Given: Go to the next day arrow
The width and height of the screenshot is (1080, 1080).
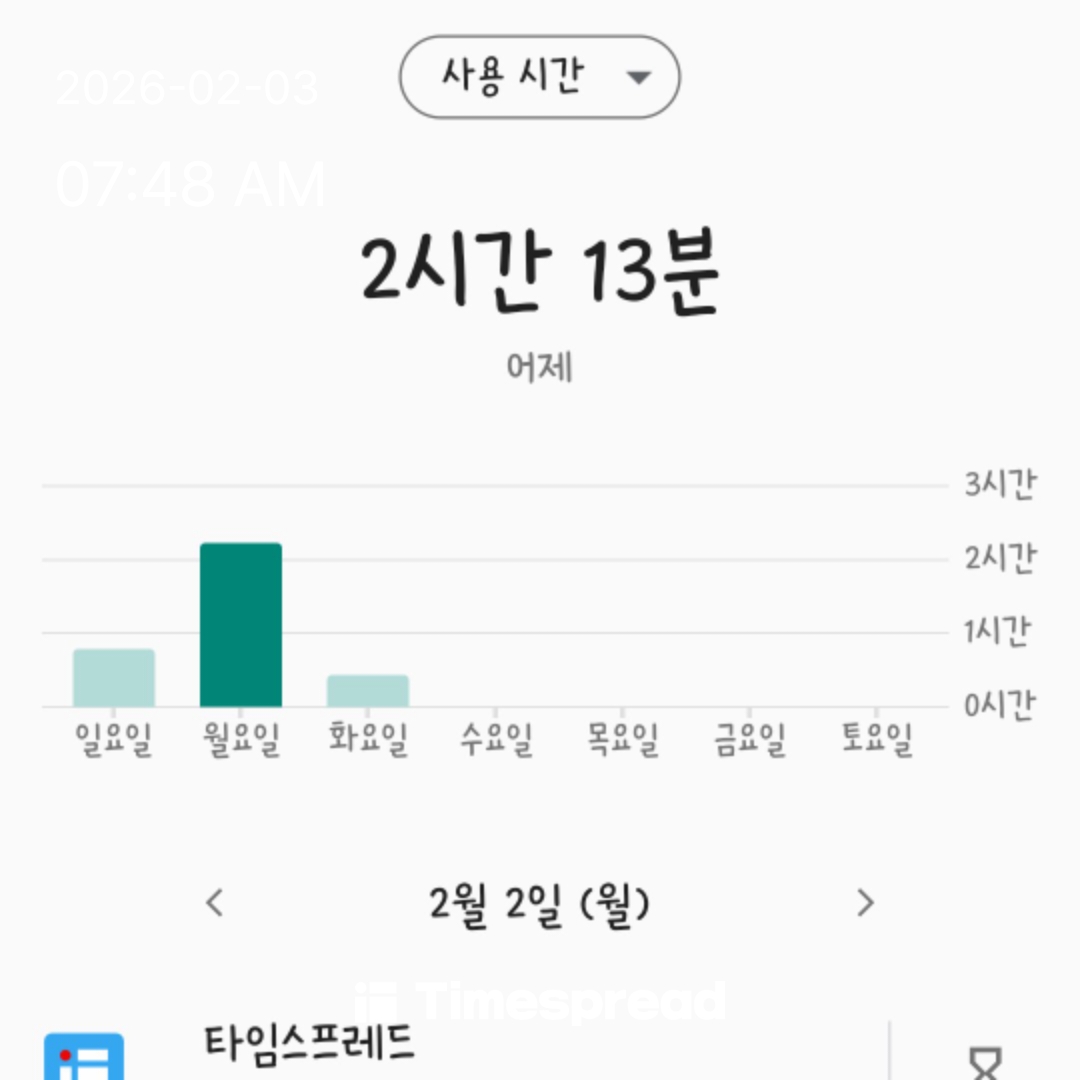Looking at the screenshot, I should pyautogui.click(x=866, y=903).
